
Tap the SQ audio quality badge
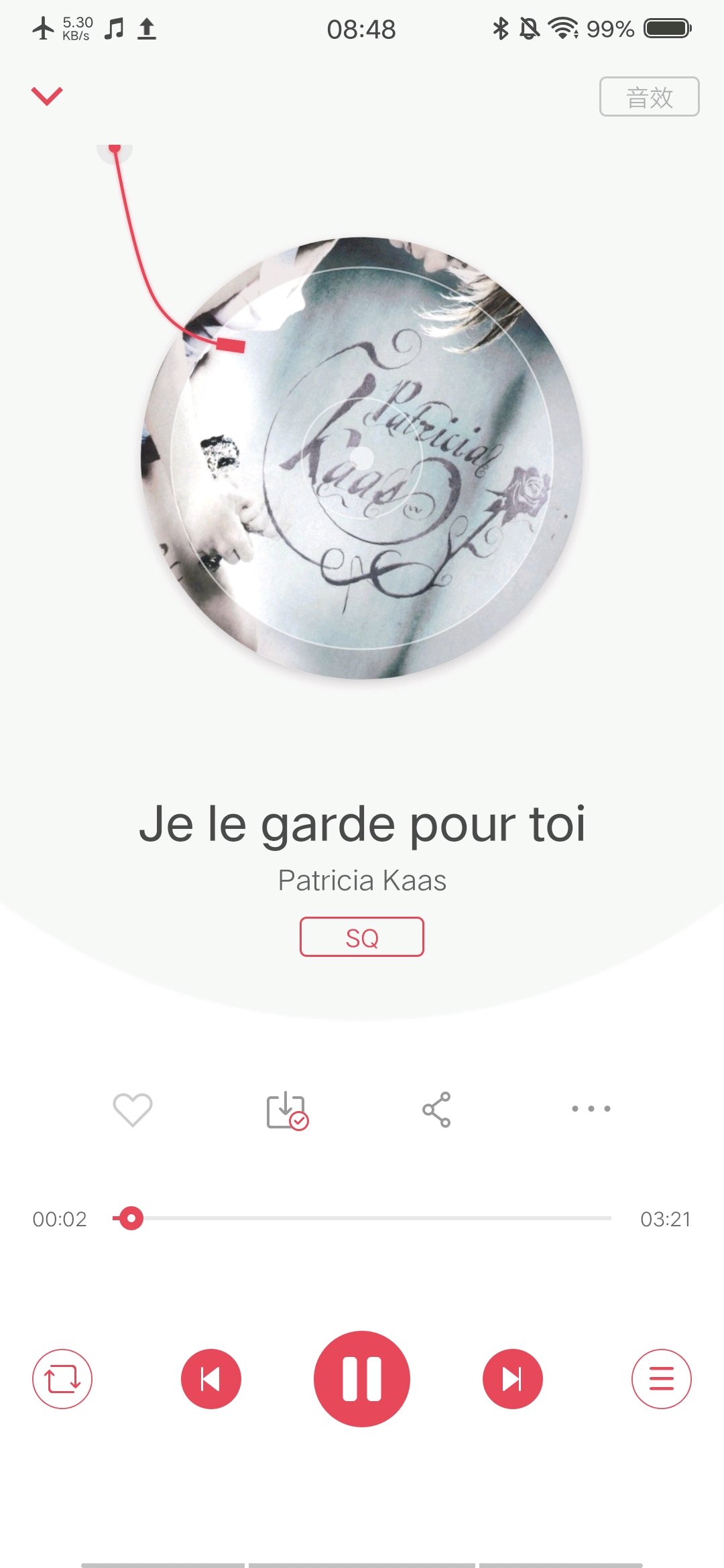point(362,937)
